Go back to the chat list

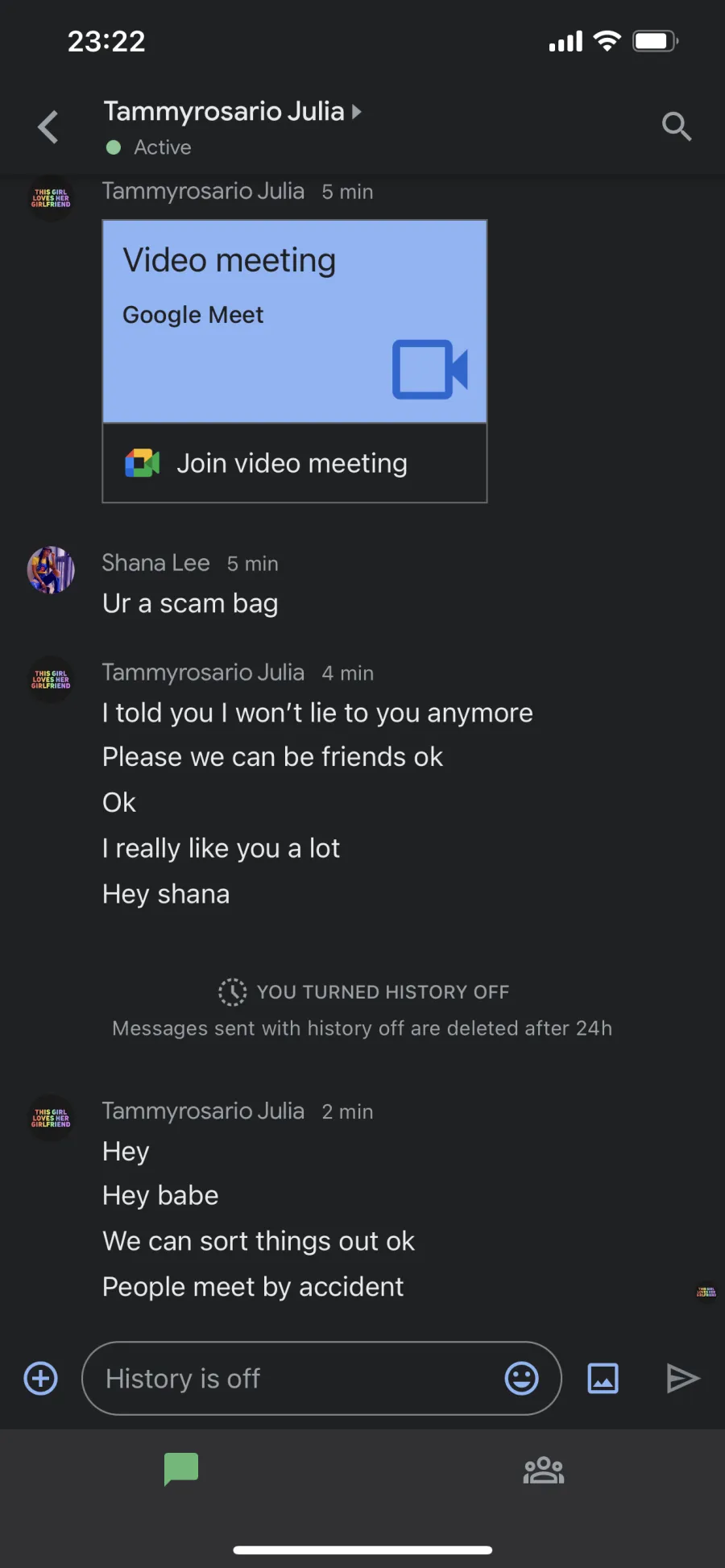tap(48, 126)
